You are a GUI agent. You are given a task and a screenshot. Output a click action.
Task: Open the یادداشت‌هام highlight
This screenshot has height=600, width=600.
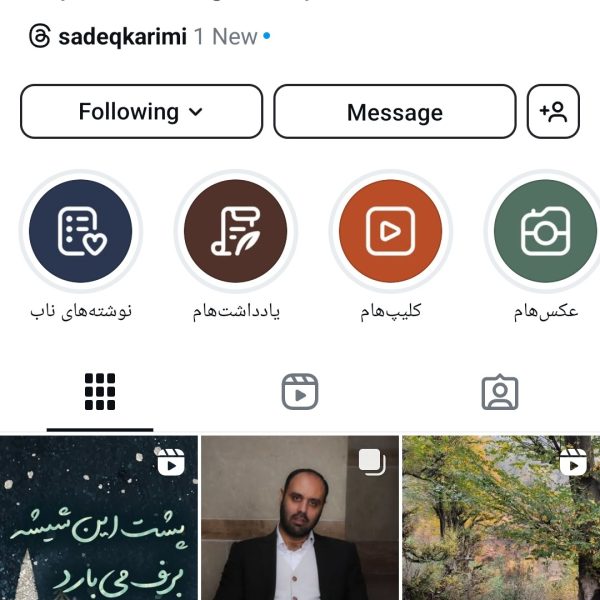236,232
